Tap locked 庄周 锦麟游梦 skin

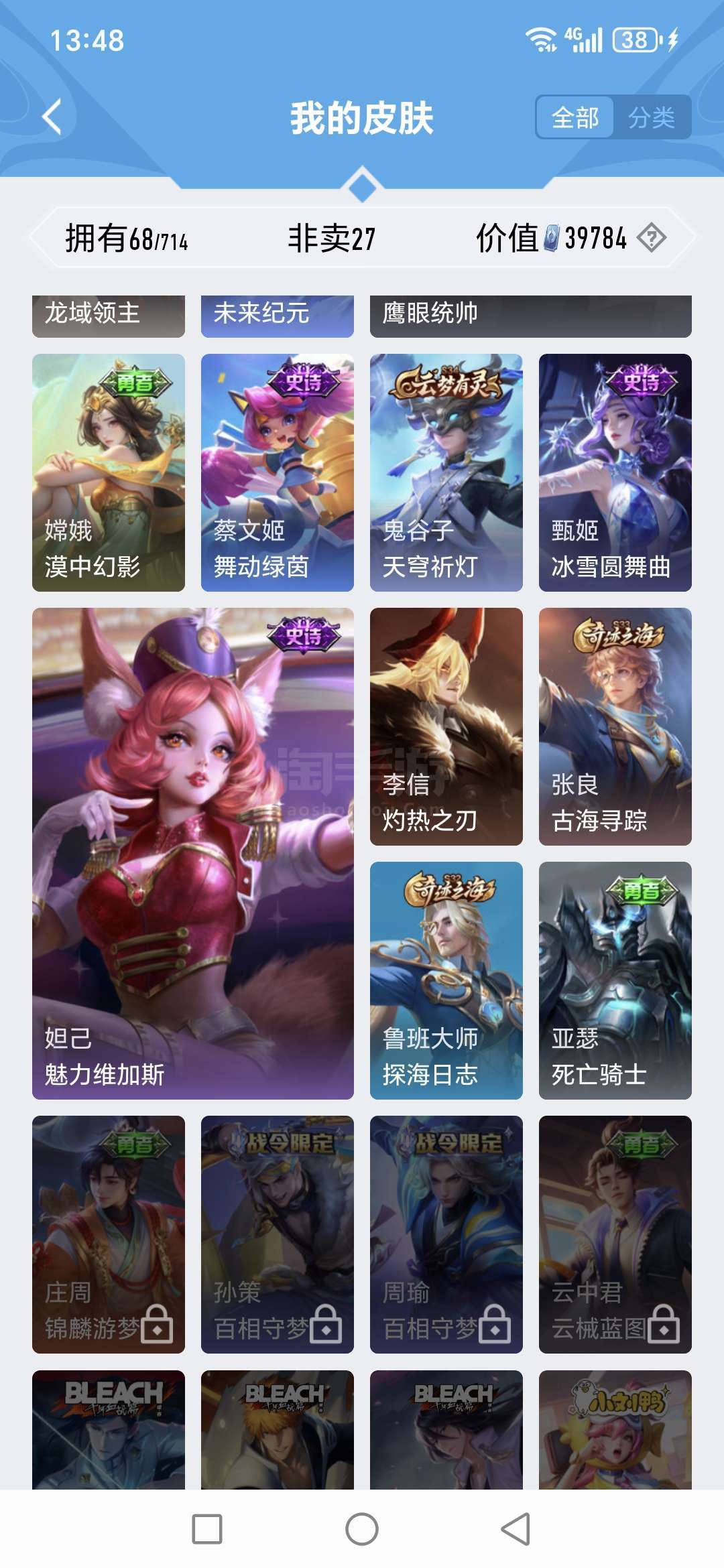coord(109,1234)
